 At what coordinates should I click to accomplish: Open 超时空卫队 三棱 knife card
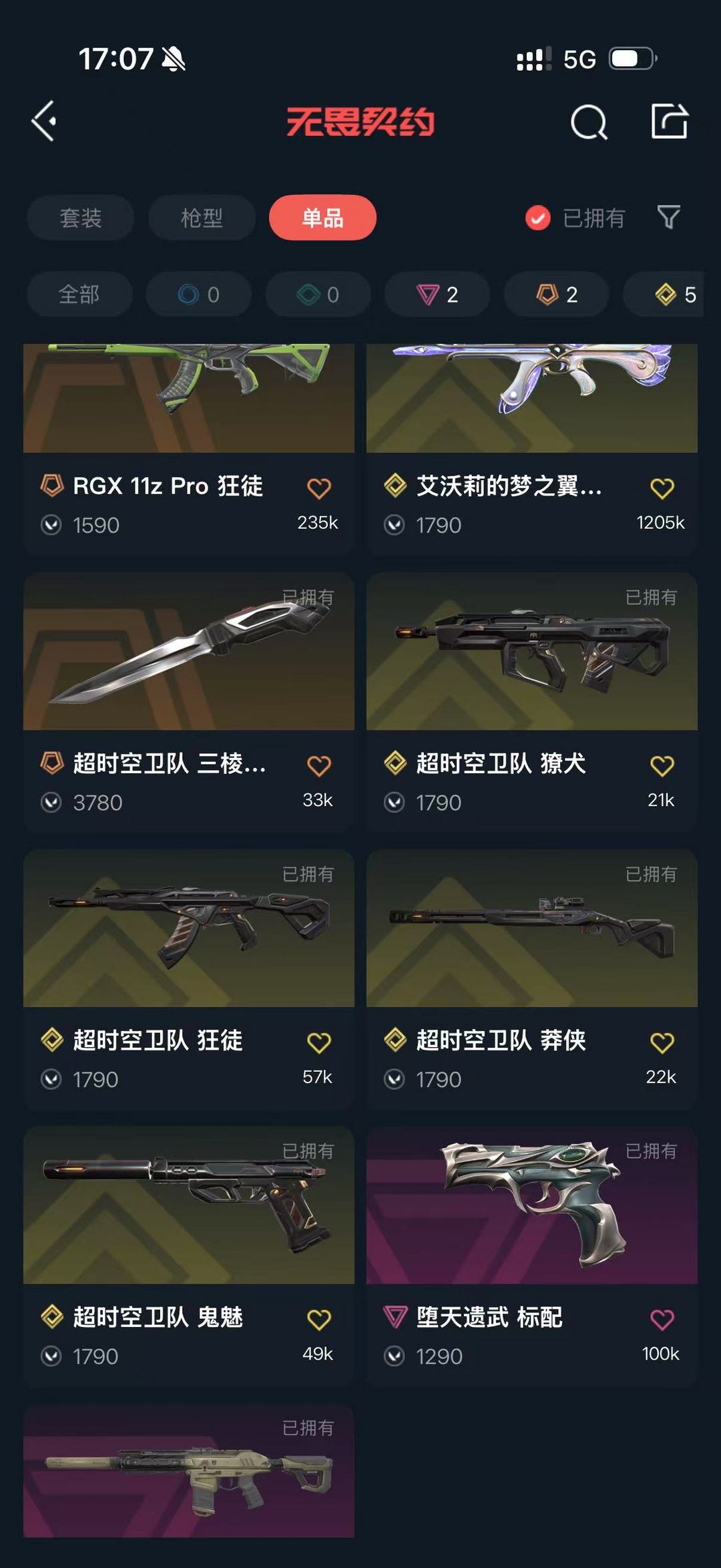coord(189,702)
